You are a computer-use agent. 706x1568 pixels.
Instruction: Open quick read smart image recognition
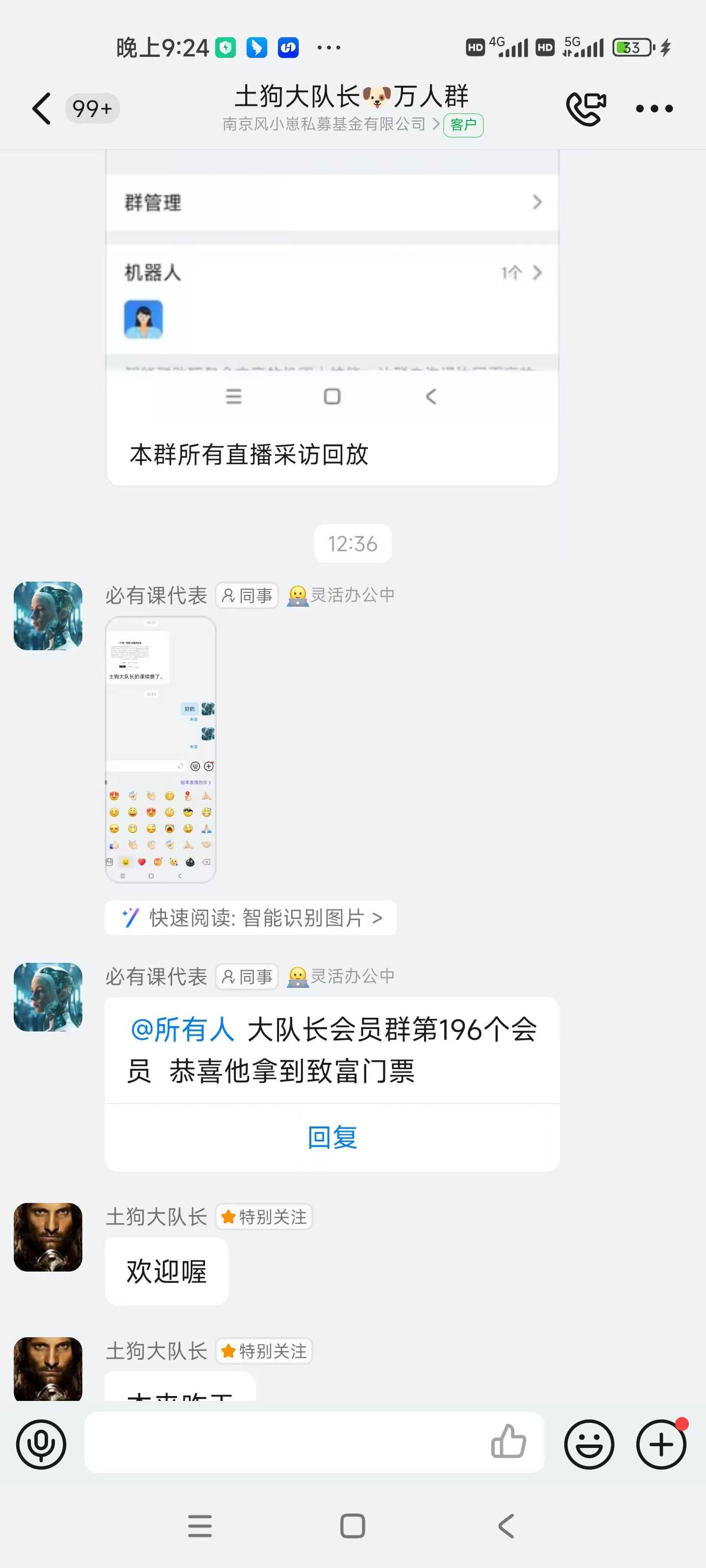[251, 917]
